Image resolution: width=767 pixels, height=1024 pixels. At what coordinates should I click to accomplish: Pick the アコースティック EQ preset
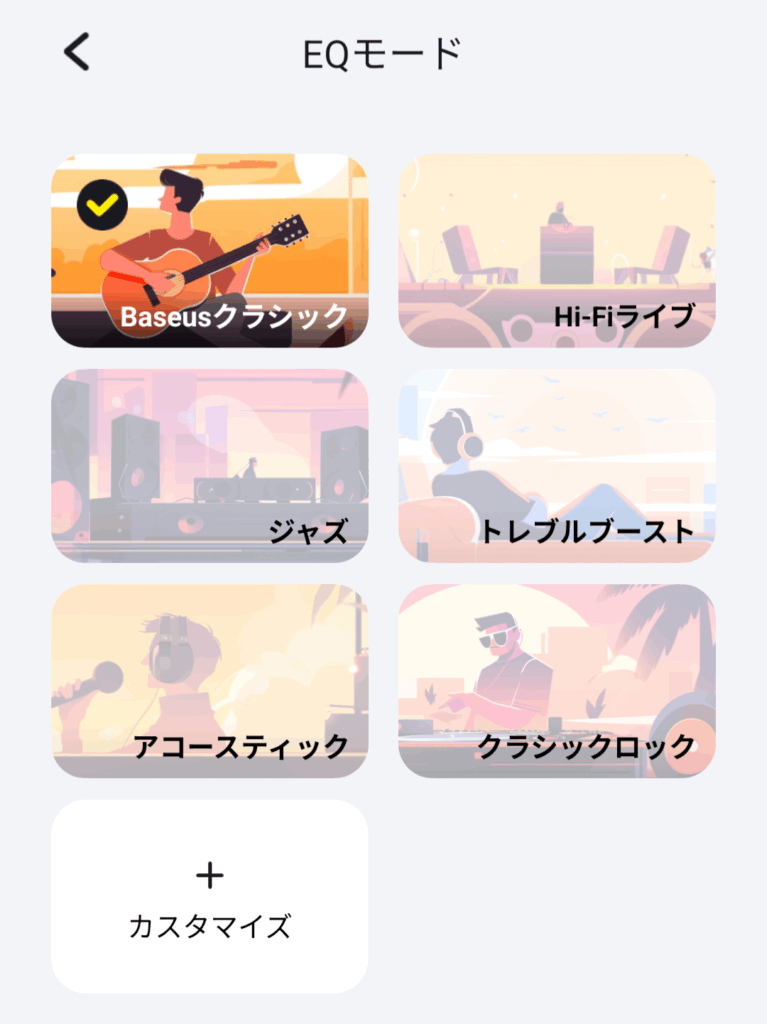click(x=209, y=680)
